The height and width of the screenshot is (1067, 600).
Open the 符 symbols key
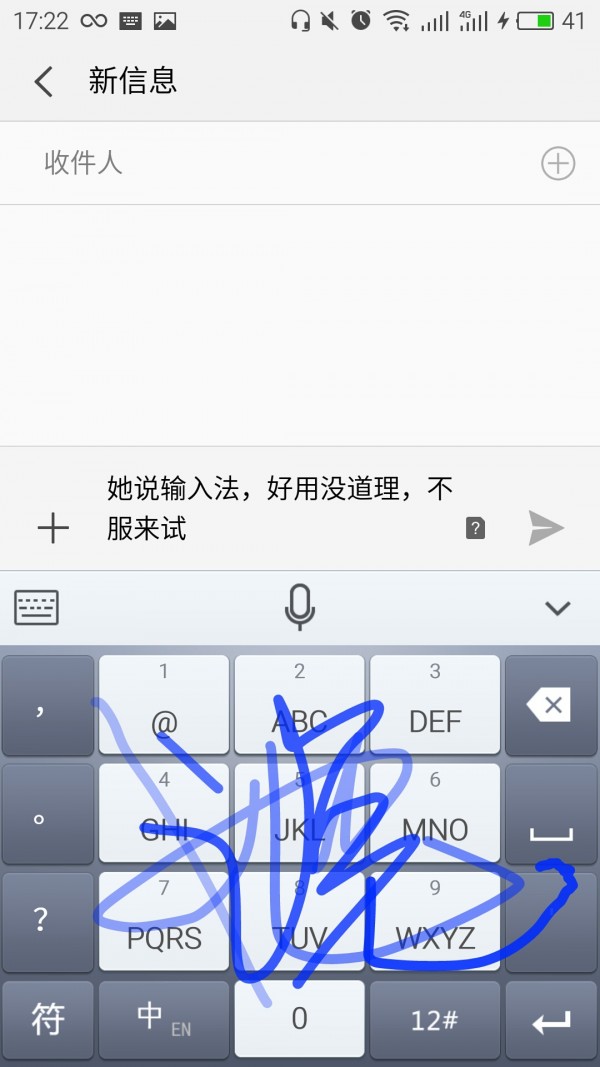pos(48,1018)
